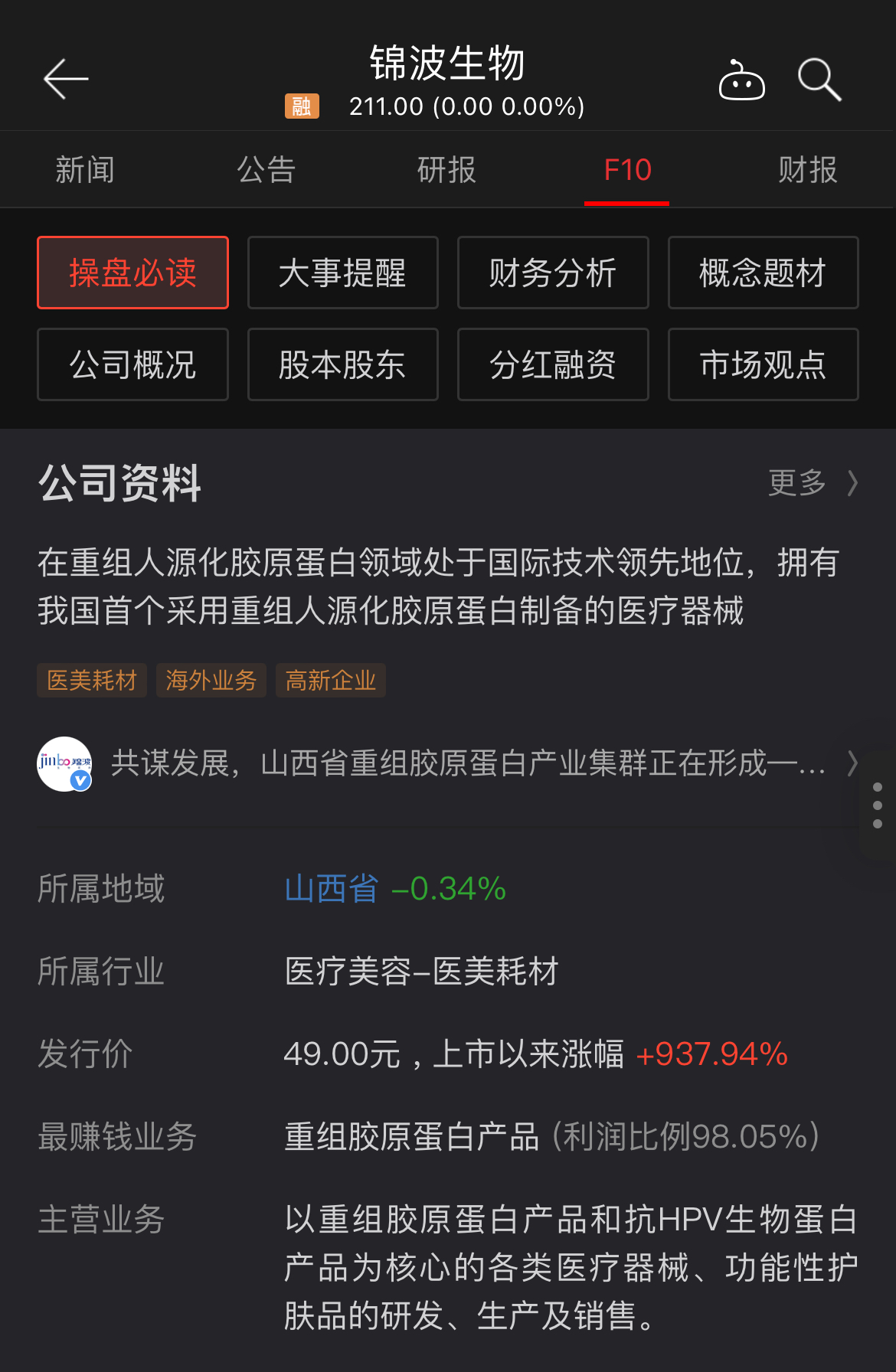The height and width of the screenshot is (1372, 896).
Task: Open the 公司概况 section
Action: point(132,364)
